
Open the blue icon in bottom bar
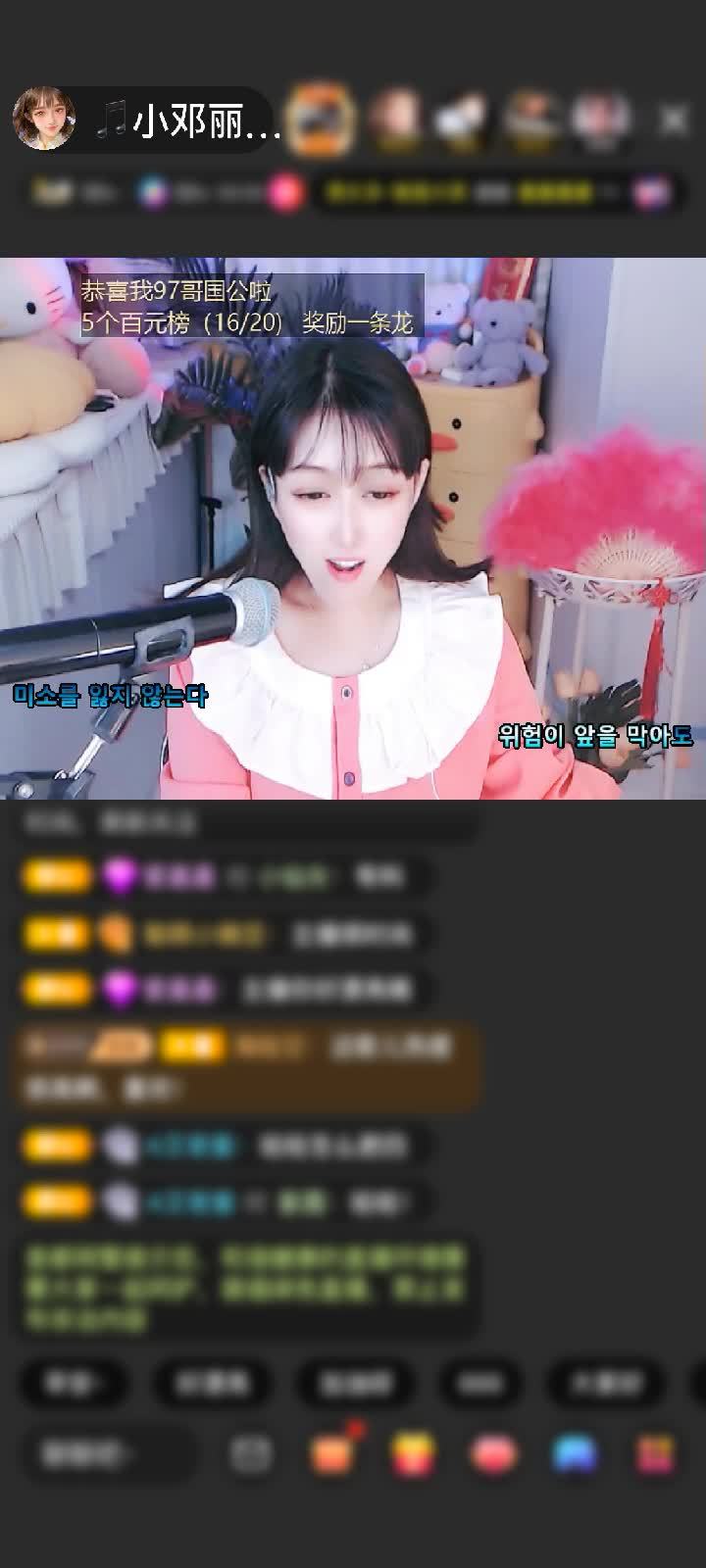pos(574,1453)
